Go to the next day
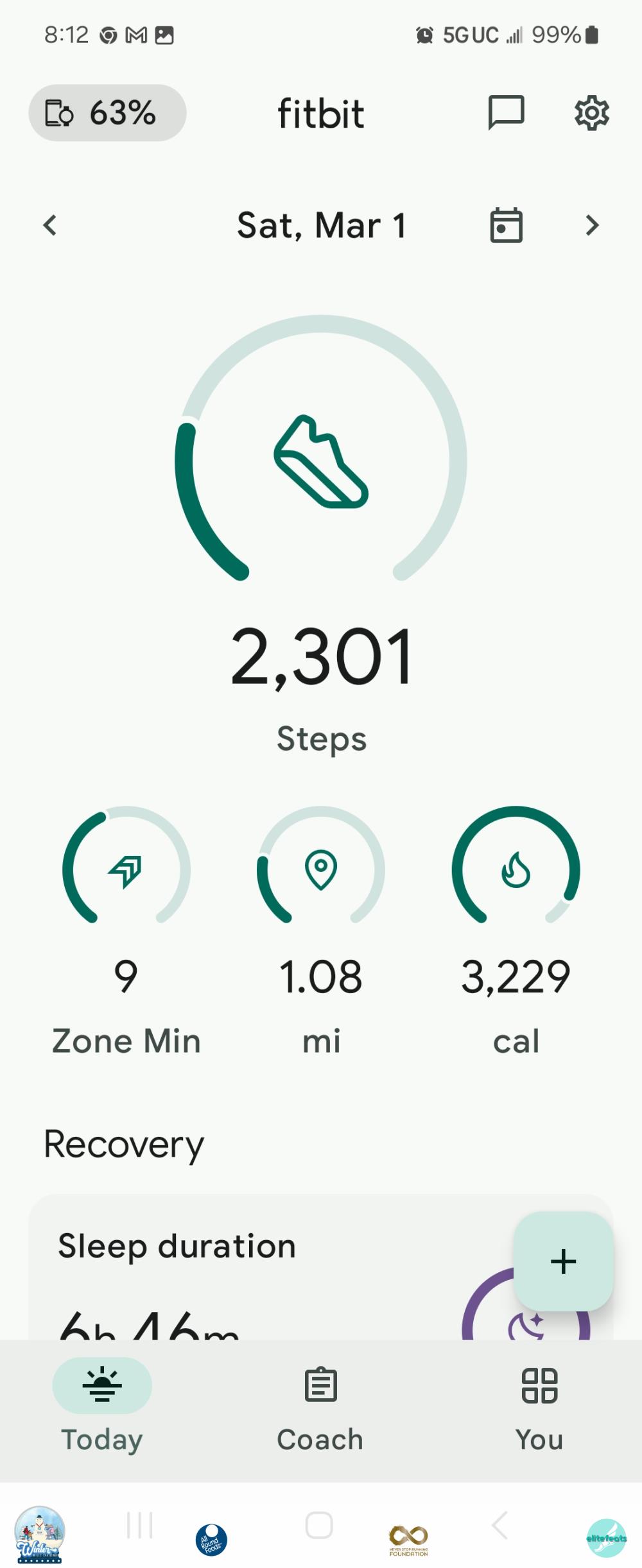The width and height of the screenshot is (642, 1568). pyautogui.click(x=592, y=225)
